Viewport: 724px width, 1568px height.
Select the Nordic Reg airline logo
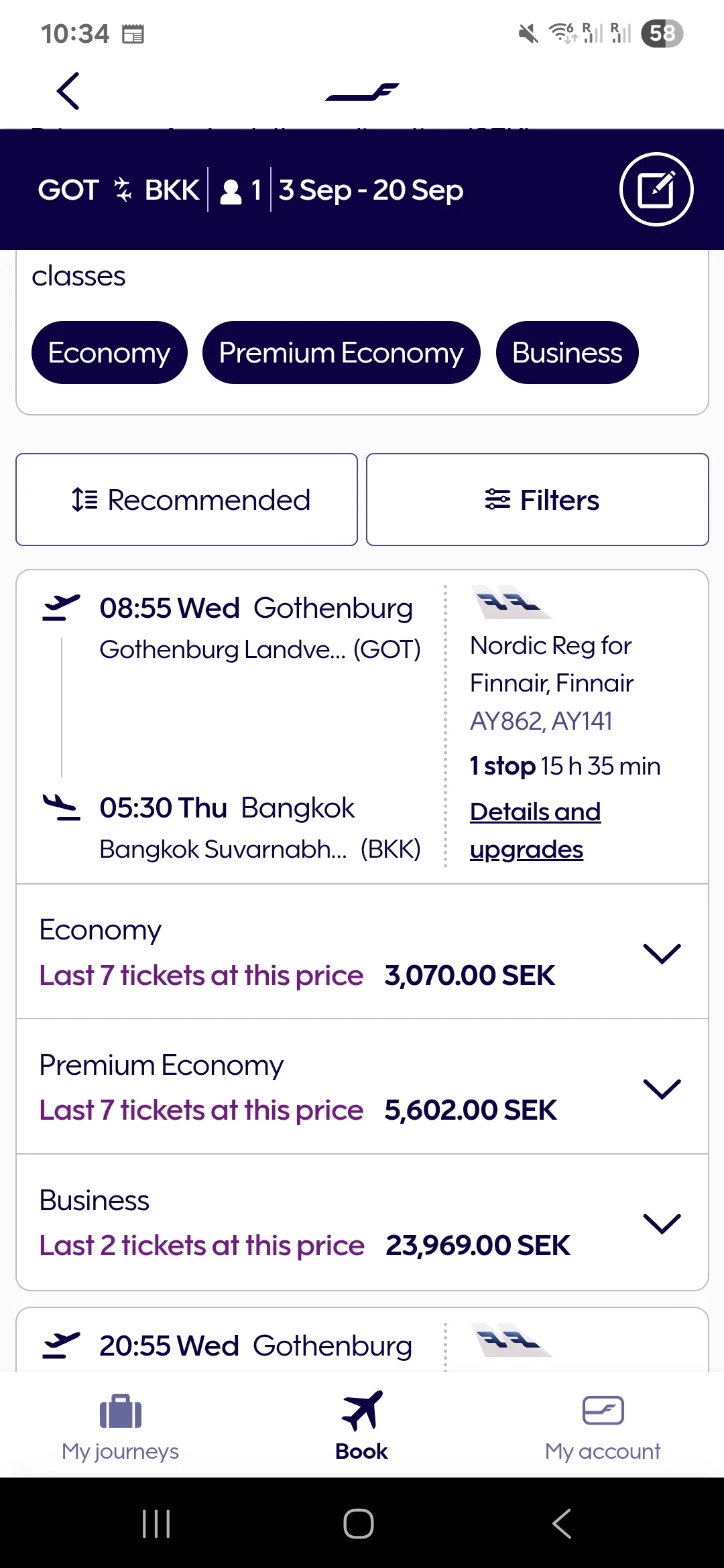(x=510, y=603)
